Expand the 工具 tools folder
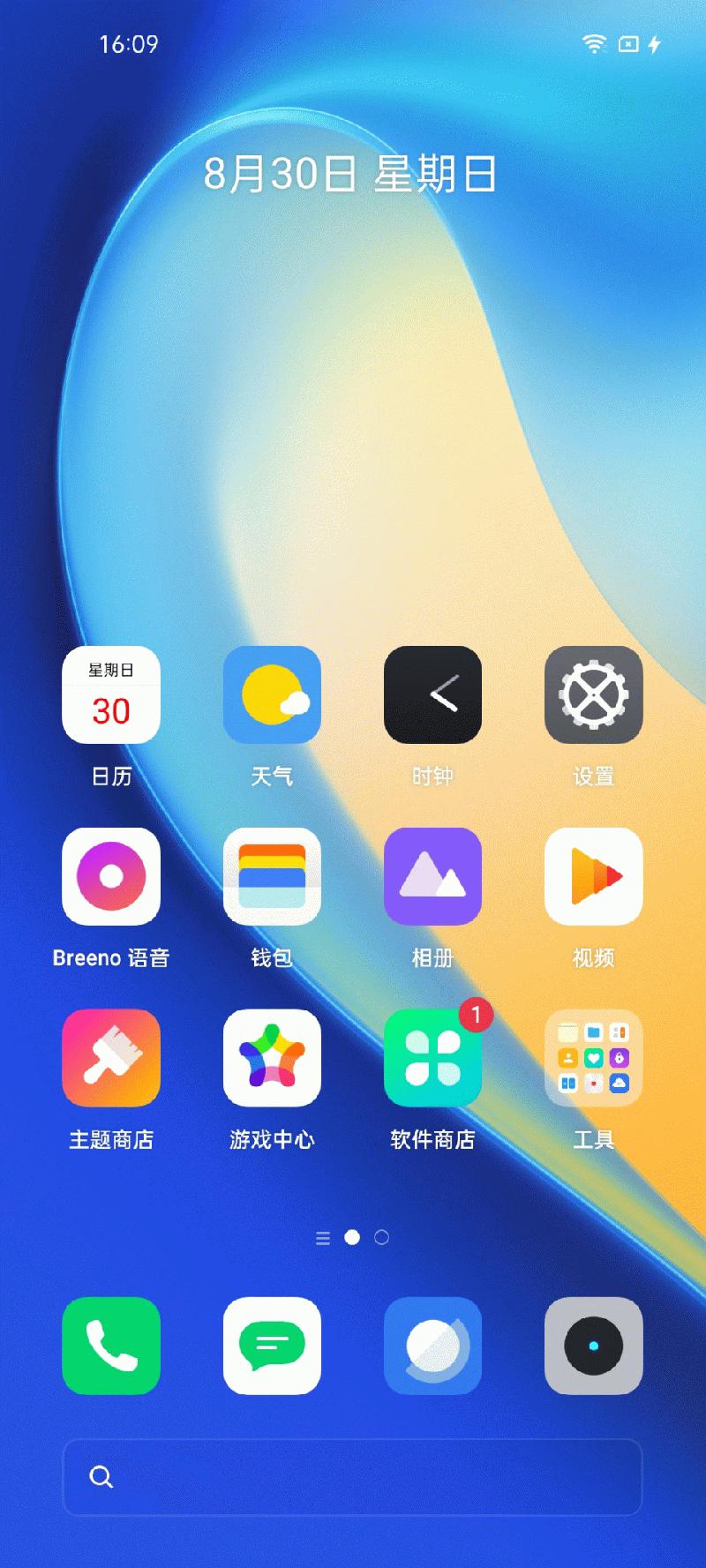Viewport: 706px width, 1568px height. pos(593,1058)
